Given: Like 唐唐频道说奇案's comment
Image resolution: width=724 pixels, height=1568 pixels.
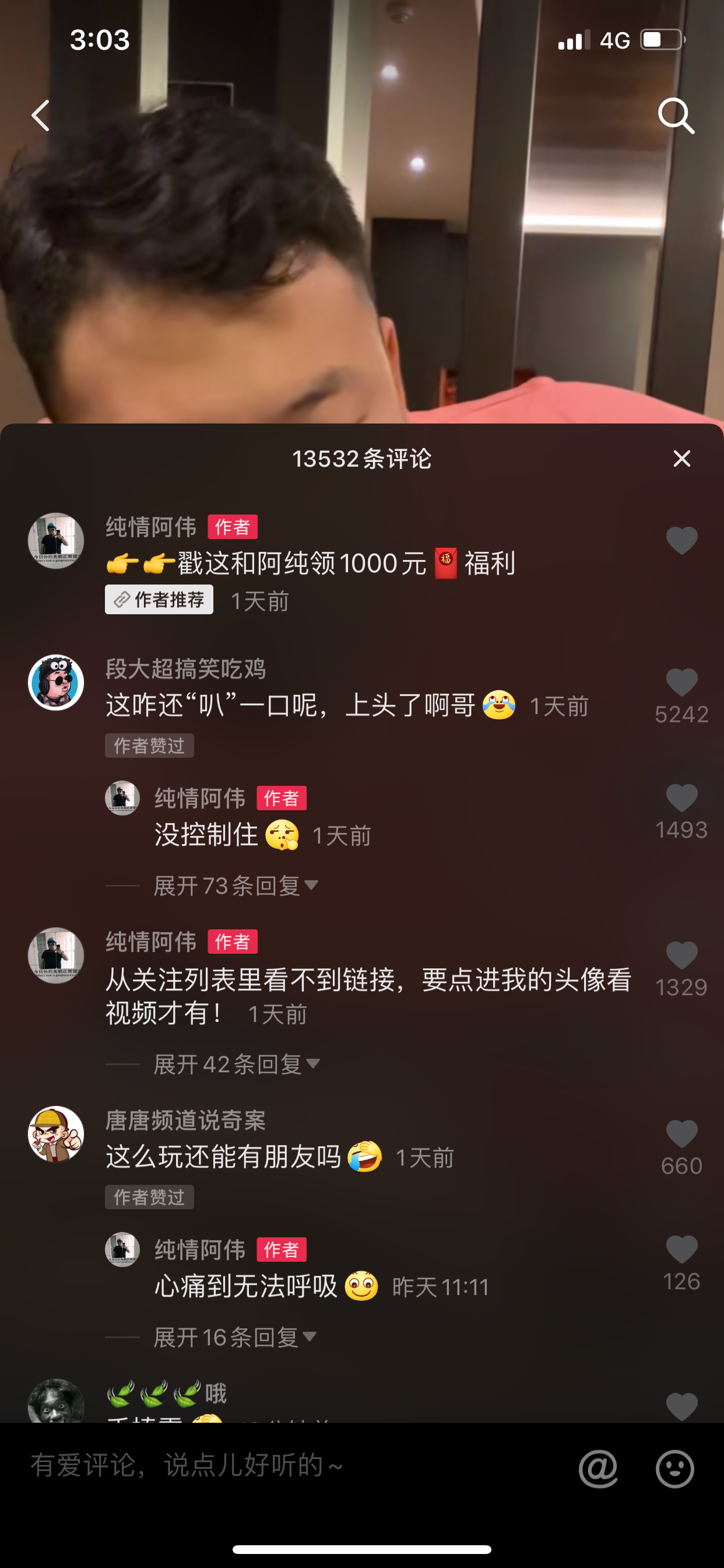Looking at the screenshot, I should tap(681, 1135).
